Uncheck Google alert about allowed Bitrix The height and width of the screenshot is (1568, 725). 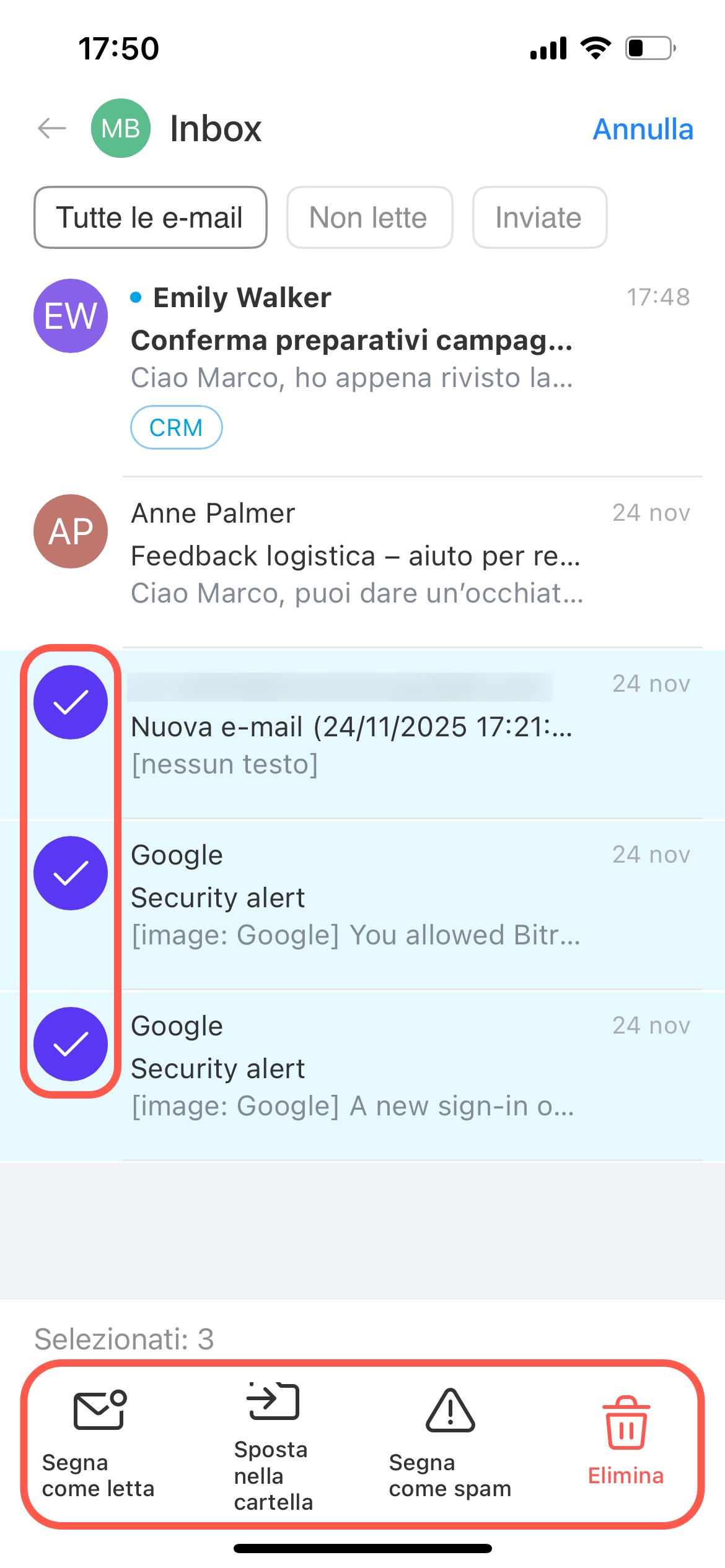(71, 873)
